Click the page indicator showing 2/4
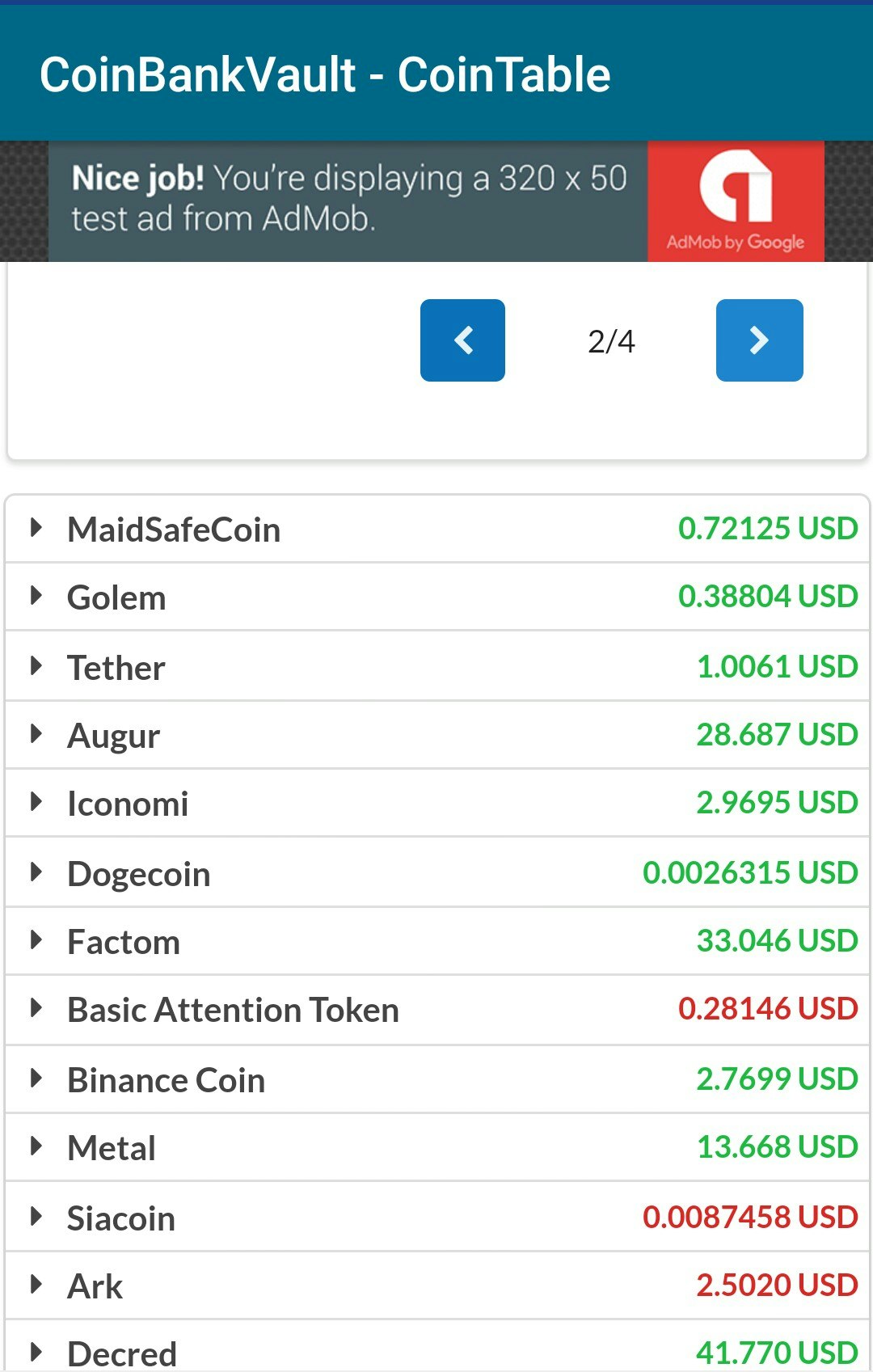This screenshot has width=873, height=1372. (610, 340)
